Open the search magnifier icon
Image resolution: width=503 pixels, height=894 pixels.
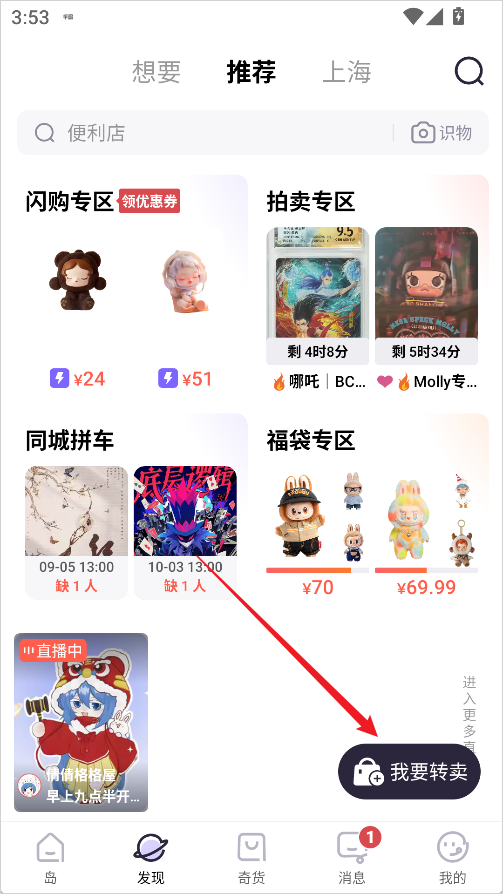tap(469, 72)
